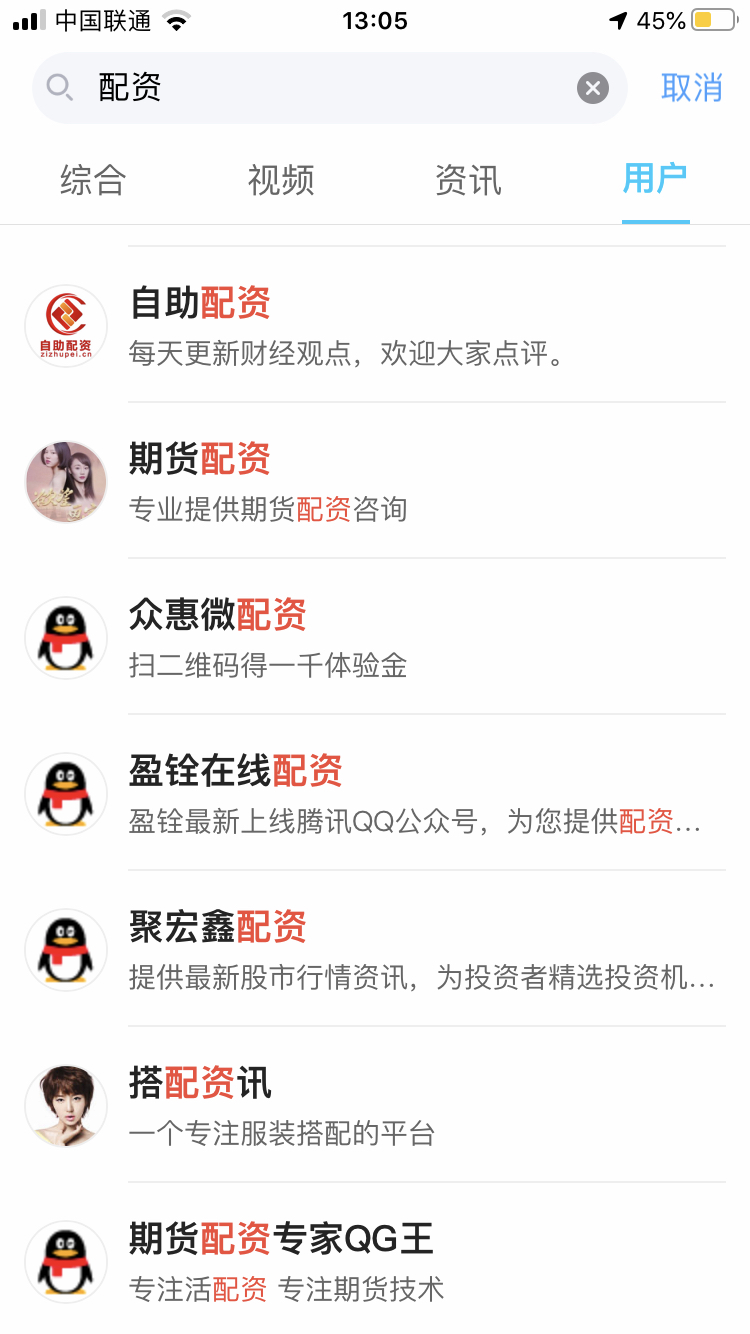
Task: Open the 期货配资专家QG王 avatar
Action: tap(65, 1262)
